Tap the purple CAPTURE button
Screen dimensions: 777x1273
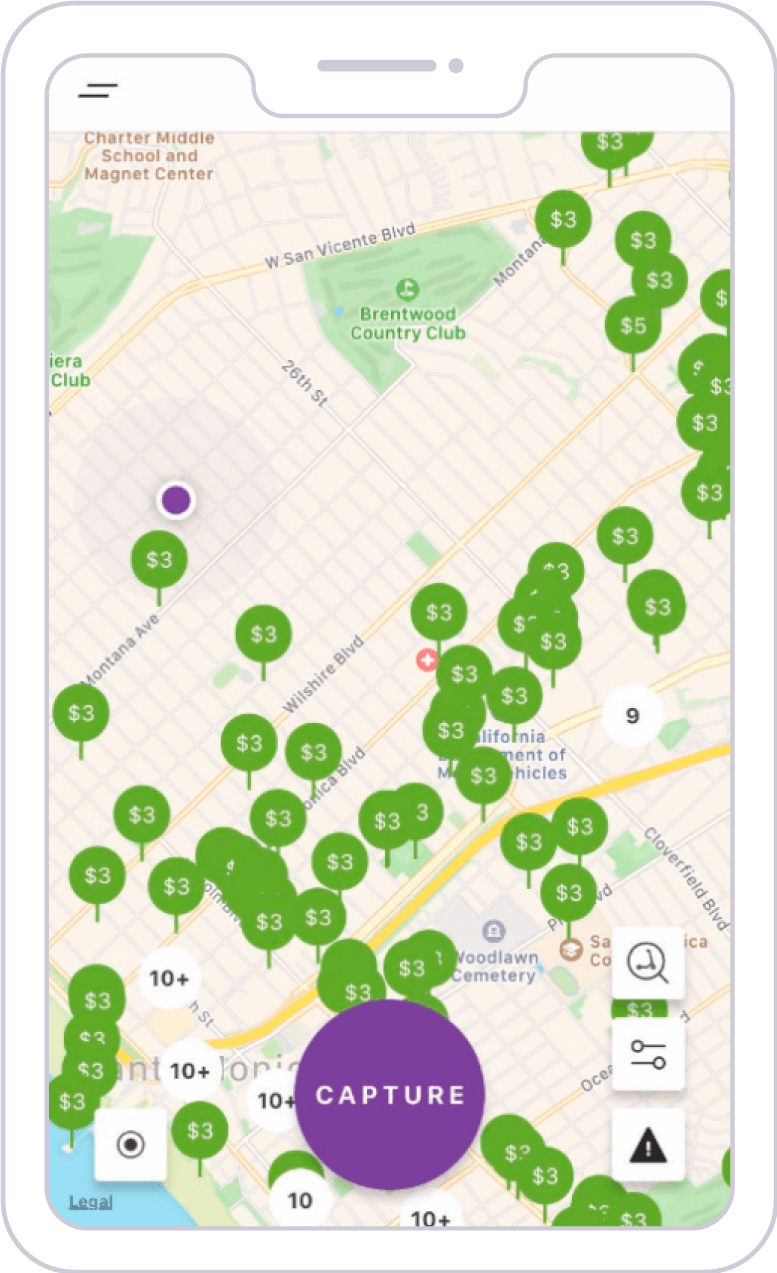pyautogui.click(x=390, y=1094)
